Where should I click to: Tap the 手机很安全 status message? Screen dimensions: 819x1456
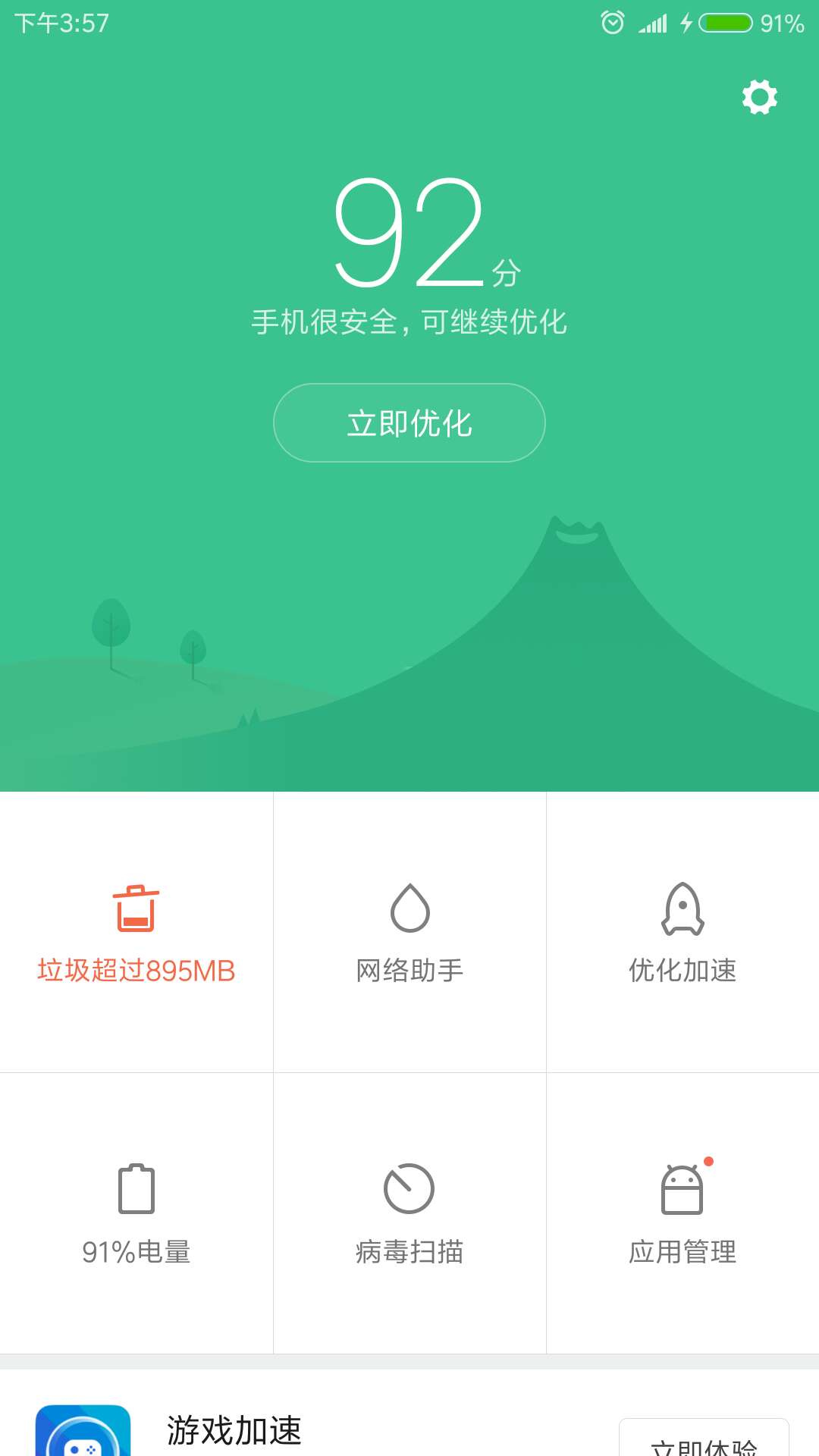pos(409,322)
